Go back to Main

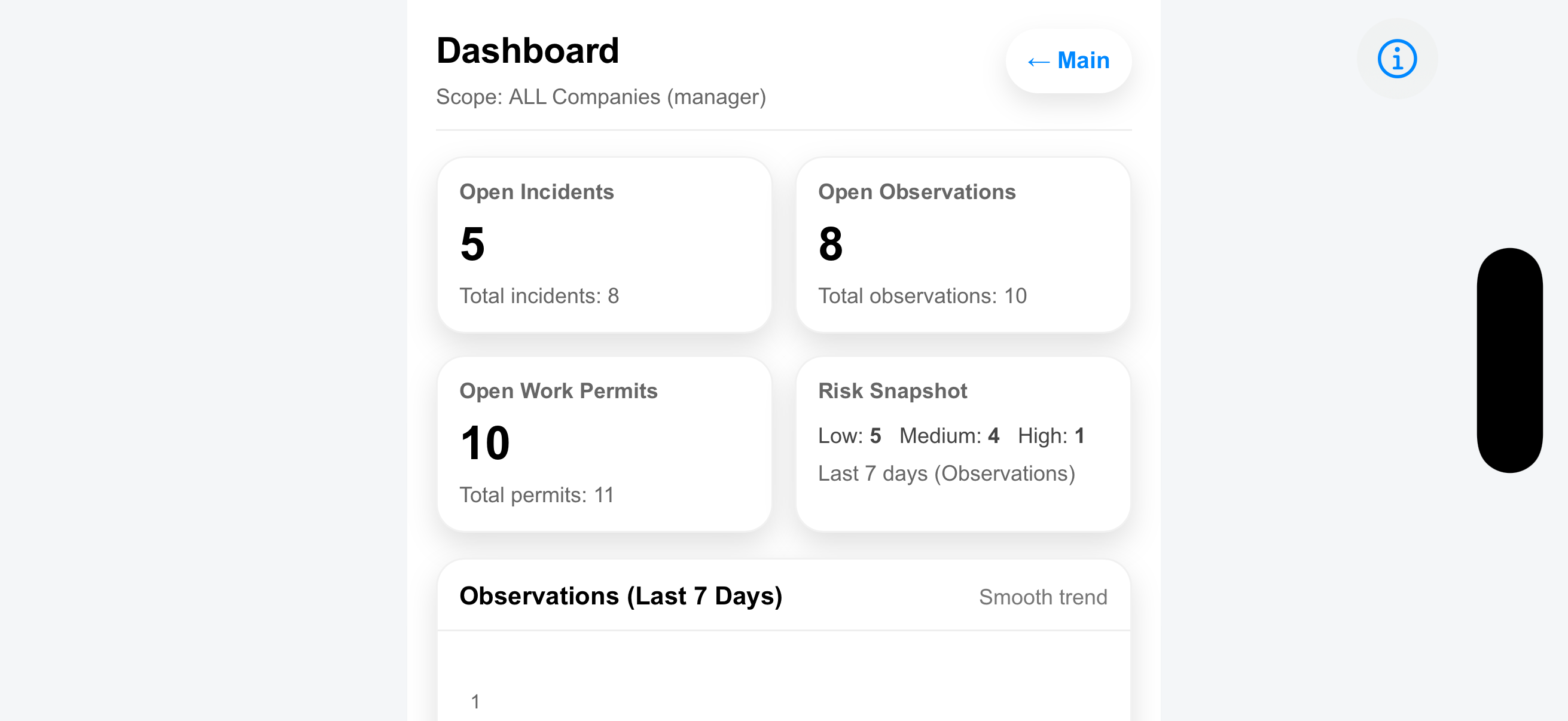[x=1068, y=60]
